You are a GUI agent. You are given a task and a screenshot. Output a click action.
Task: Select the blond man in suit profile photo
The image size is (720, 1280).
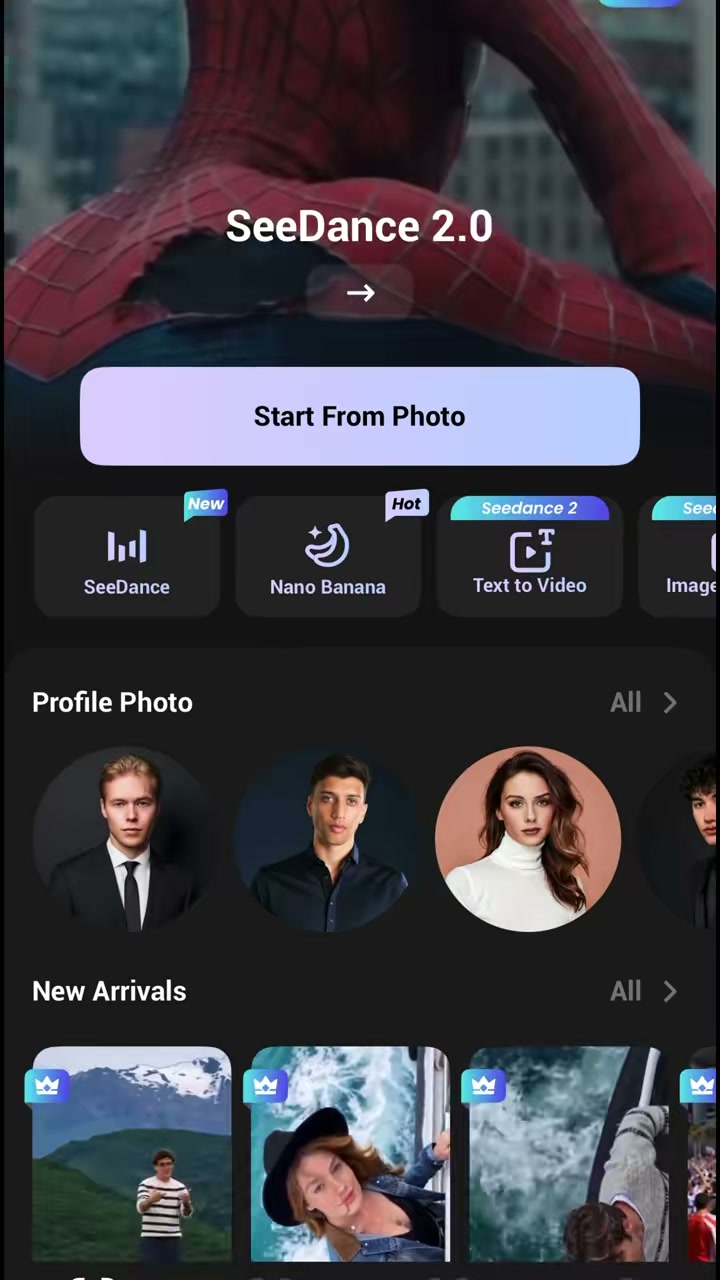127,839
